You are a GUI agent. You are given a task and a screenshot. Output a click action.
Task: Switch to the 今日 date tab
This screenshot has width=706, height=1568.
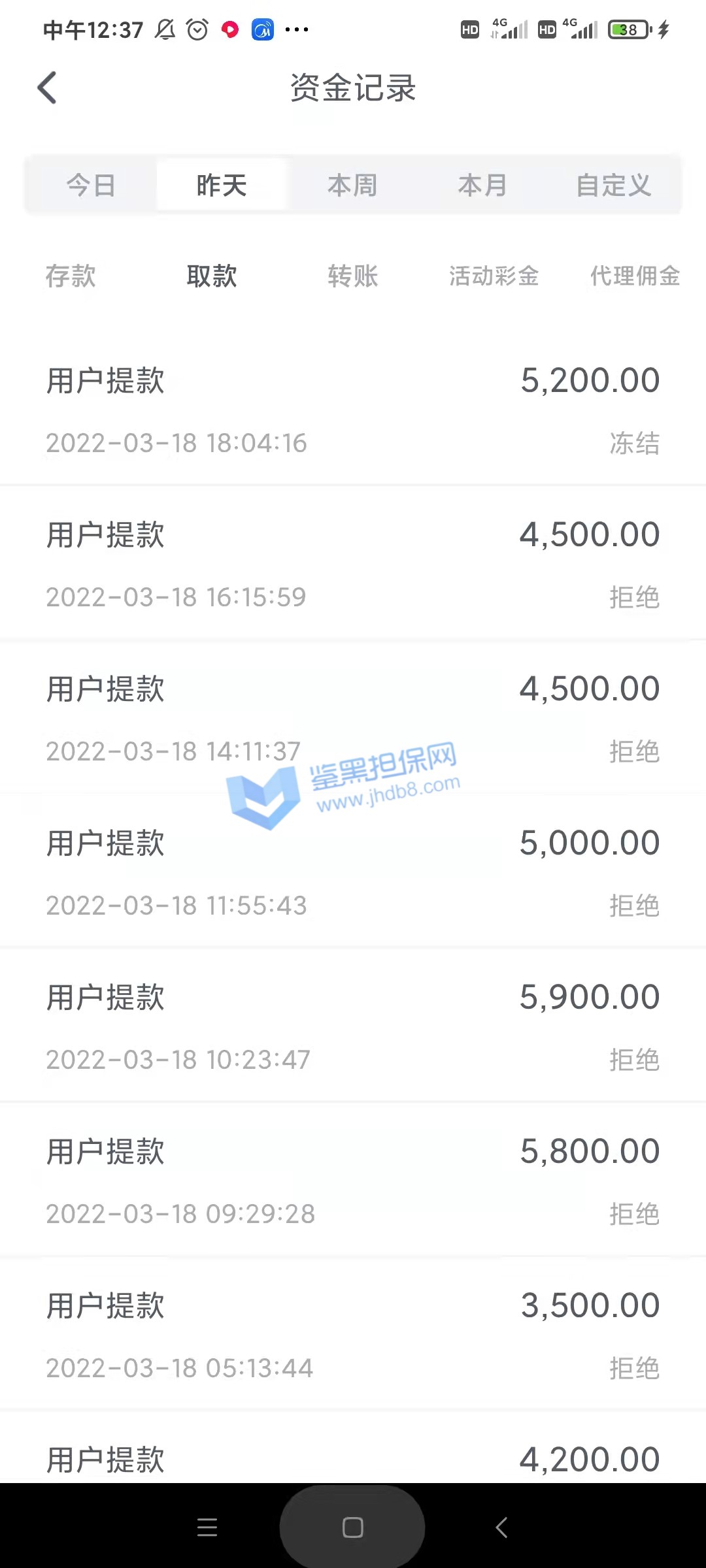coord(91,186)
